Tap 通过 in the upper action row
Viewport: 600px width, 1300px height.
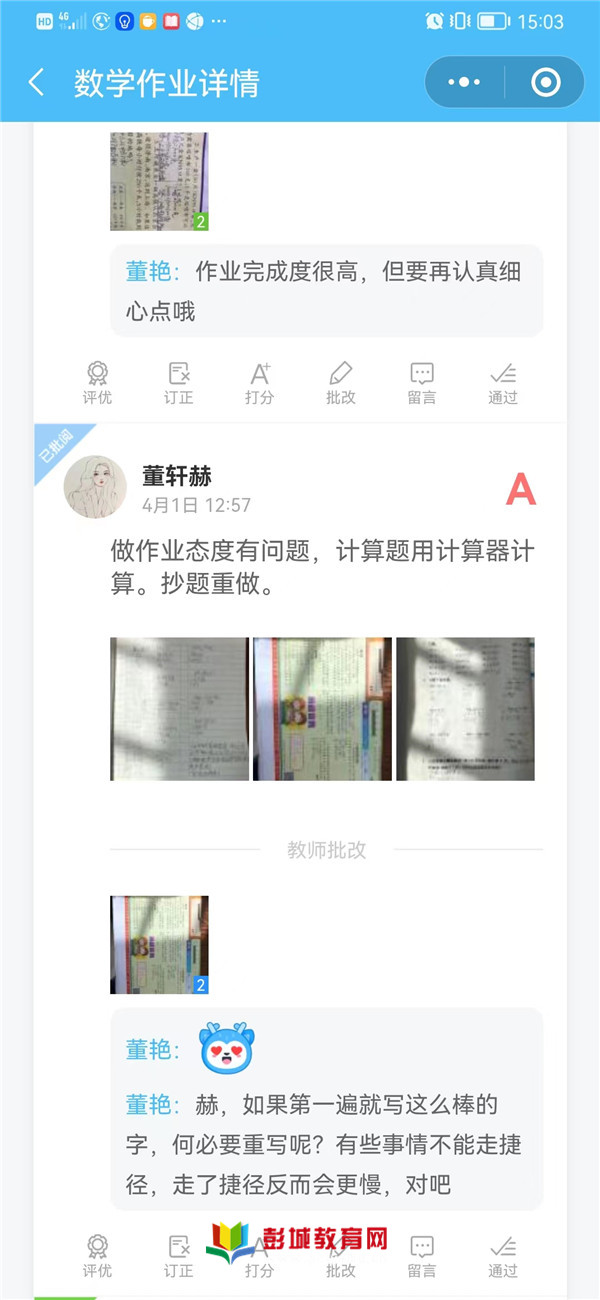503,383
